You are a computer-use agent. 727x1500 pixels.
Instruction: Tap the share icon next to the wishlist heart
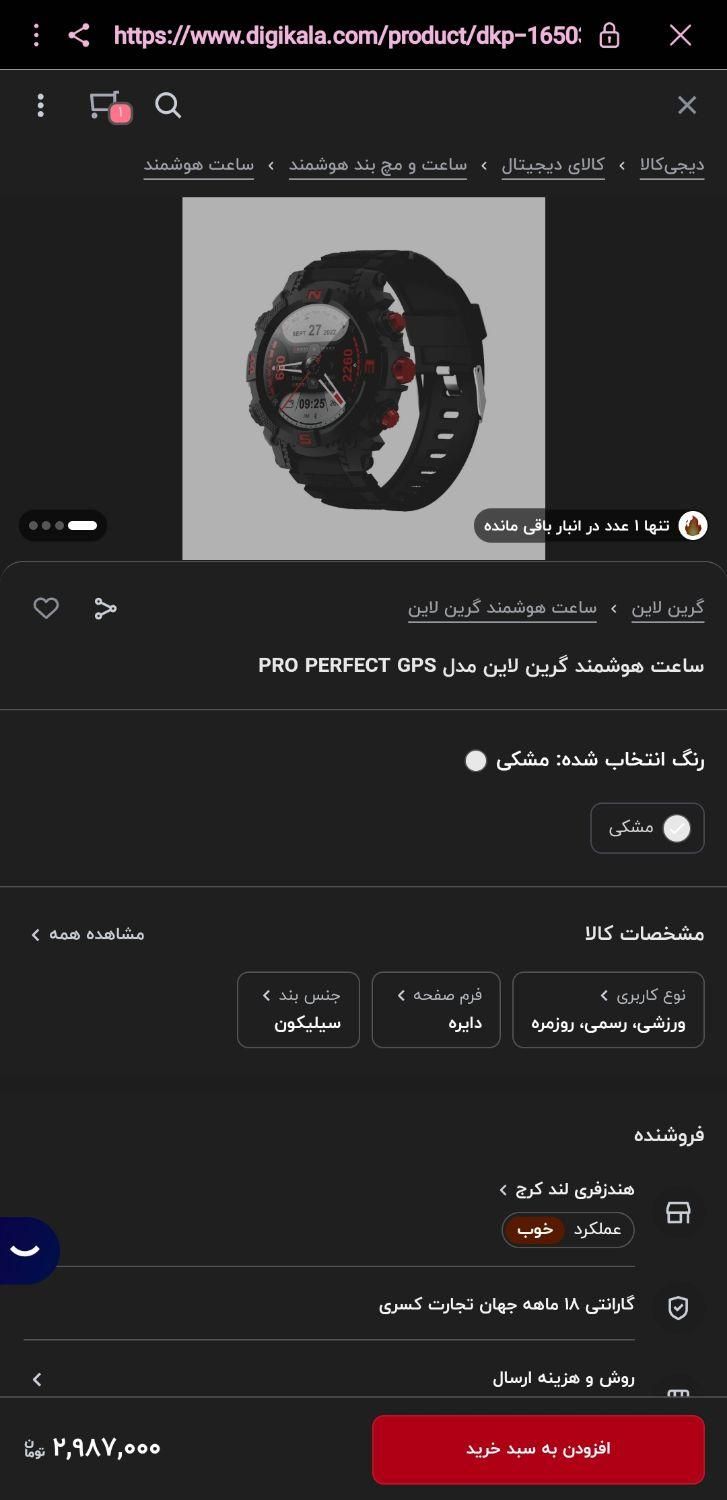pos(106,607)
